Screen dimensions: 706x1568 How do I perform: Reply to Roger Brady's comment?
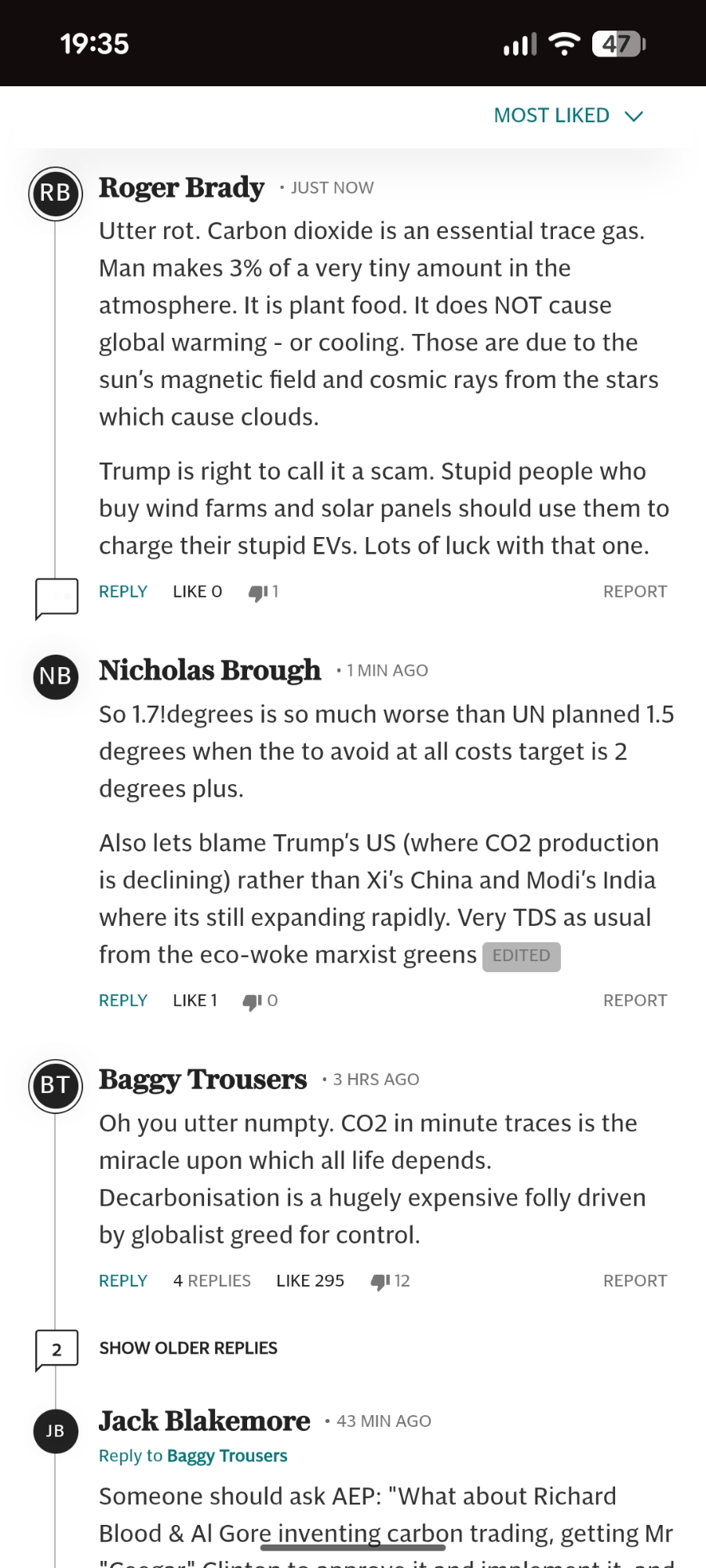click(x=123, y=592)
